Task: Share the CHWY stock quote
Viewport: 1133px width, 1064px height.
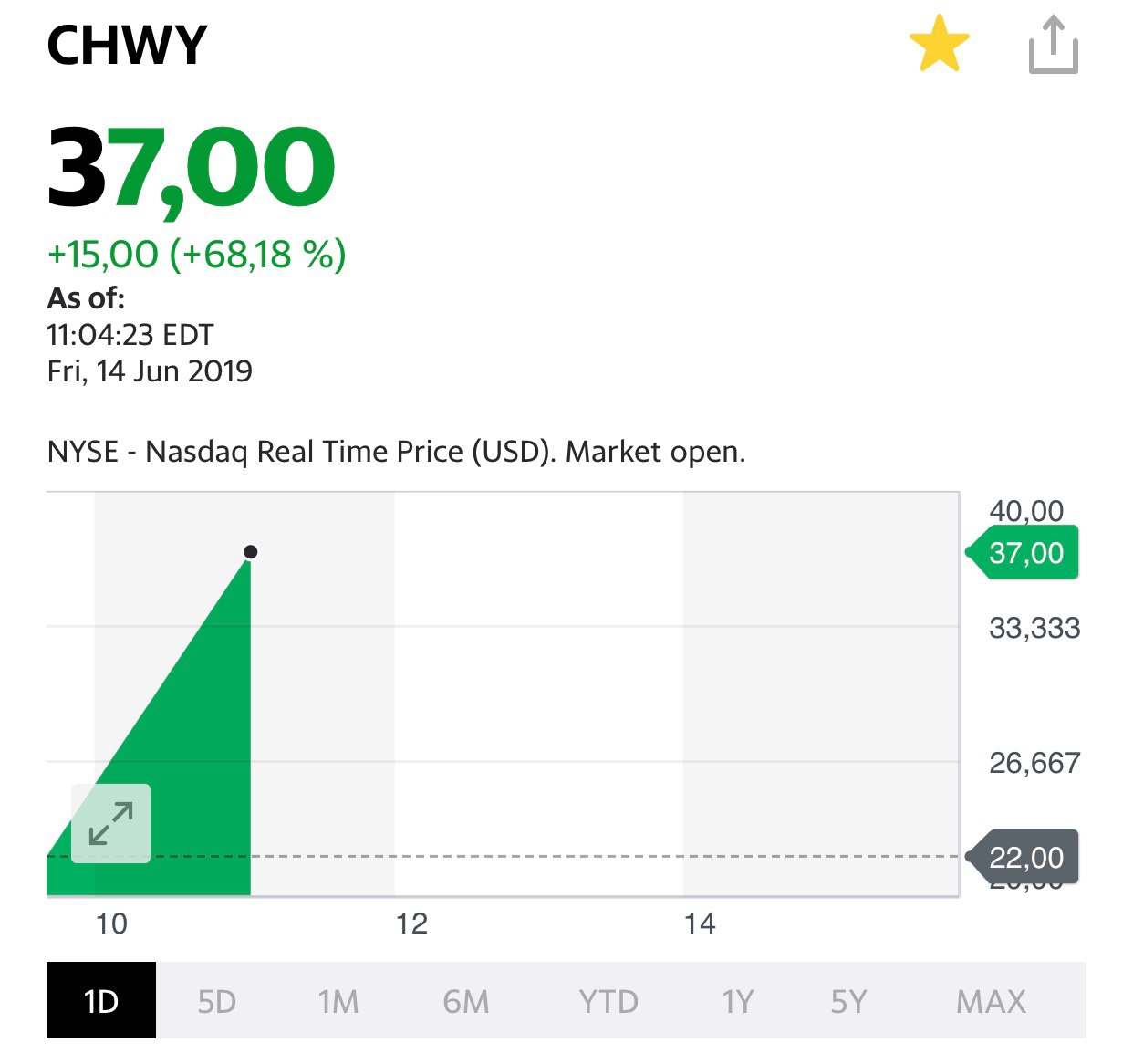Action: pos(1053,45)
